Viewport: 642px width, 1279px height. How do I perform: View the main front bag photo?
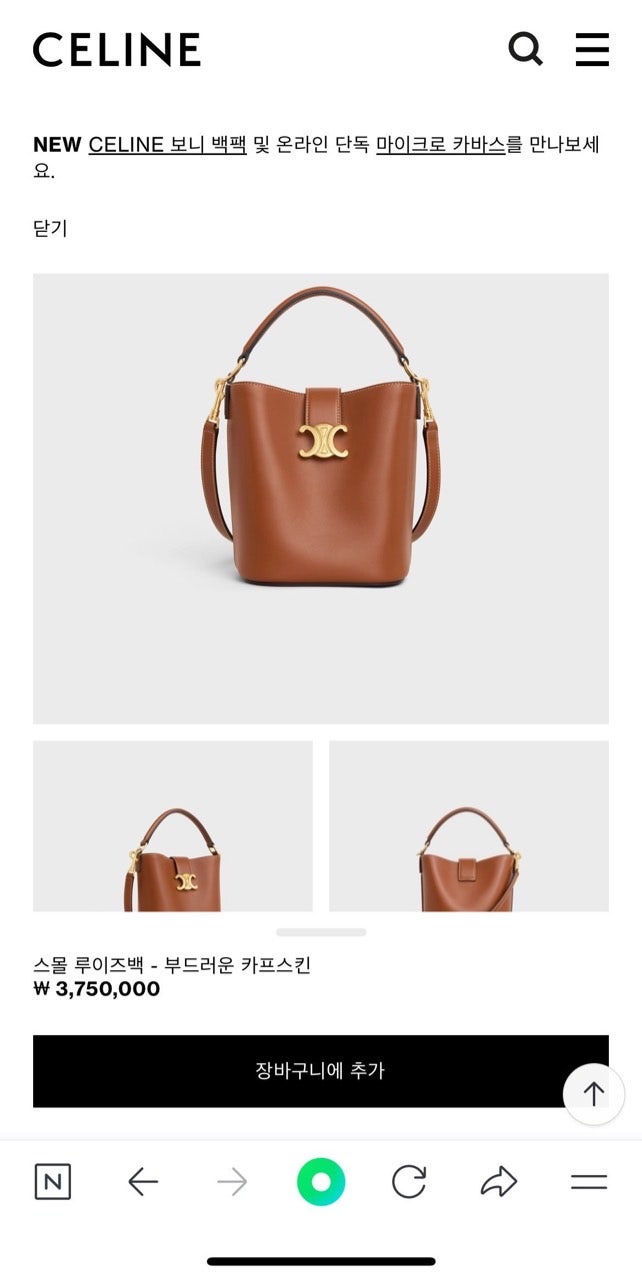(x=320, y=498)
